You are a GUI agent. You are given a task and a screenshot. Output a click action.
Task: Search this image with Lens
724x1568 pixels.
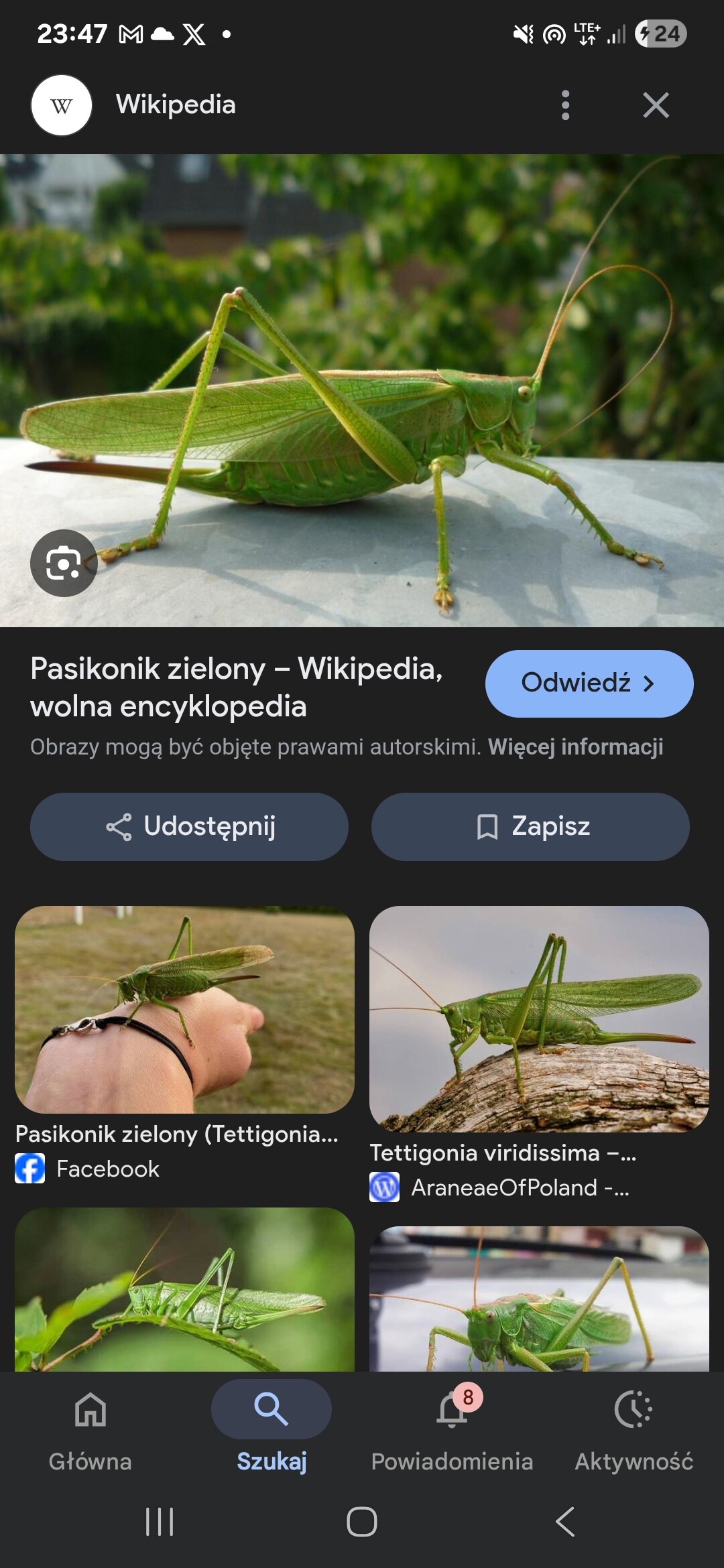[64, 563]
